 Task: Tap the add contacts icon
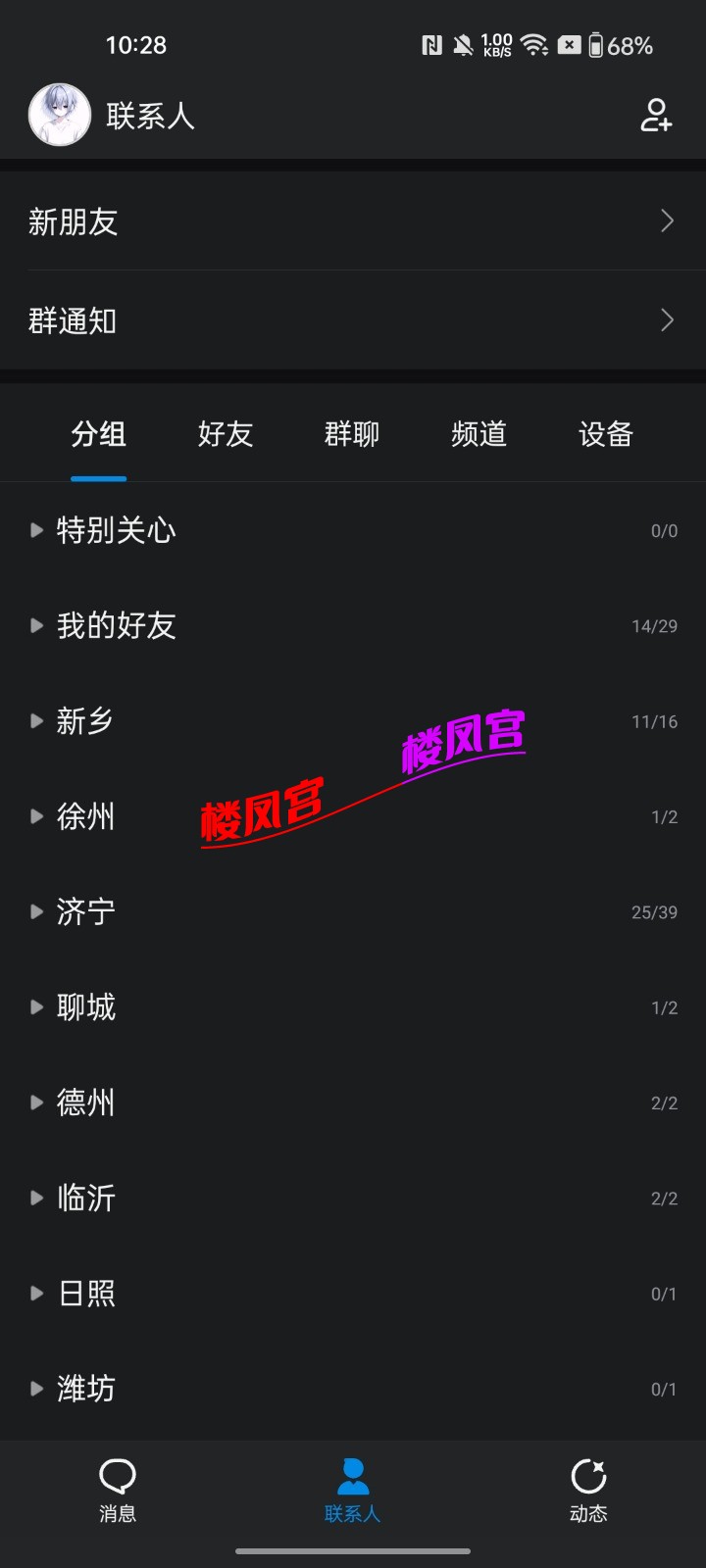click(655, 115)
